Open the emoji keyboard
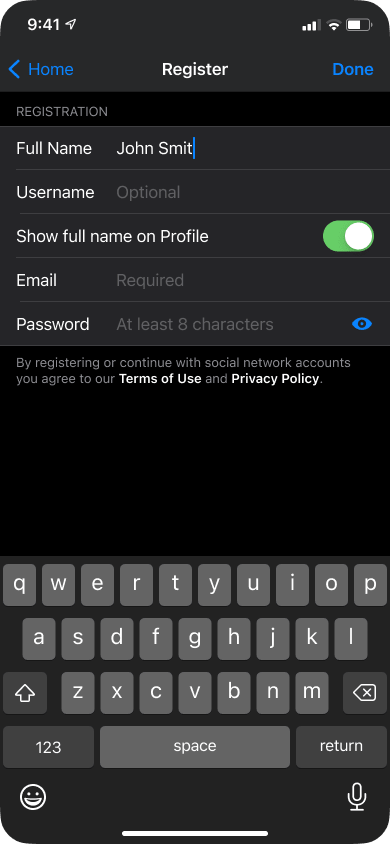The width and height of the screenshot is (390, 844). point(33,797)
